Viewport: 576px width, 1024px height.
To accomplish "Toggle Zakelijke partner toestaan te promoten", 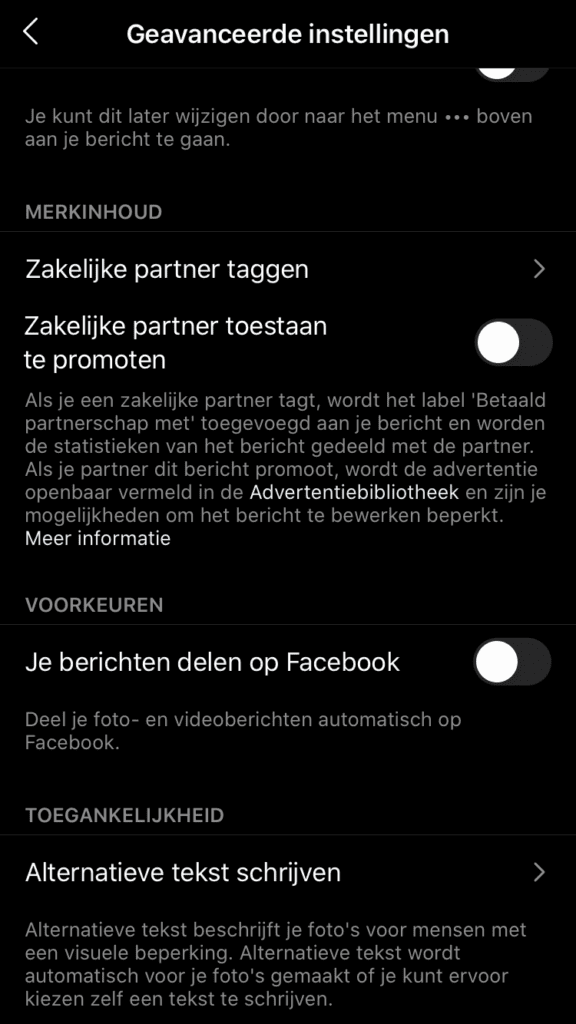I will pyautogui.click(x=513, y=342).
